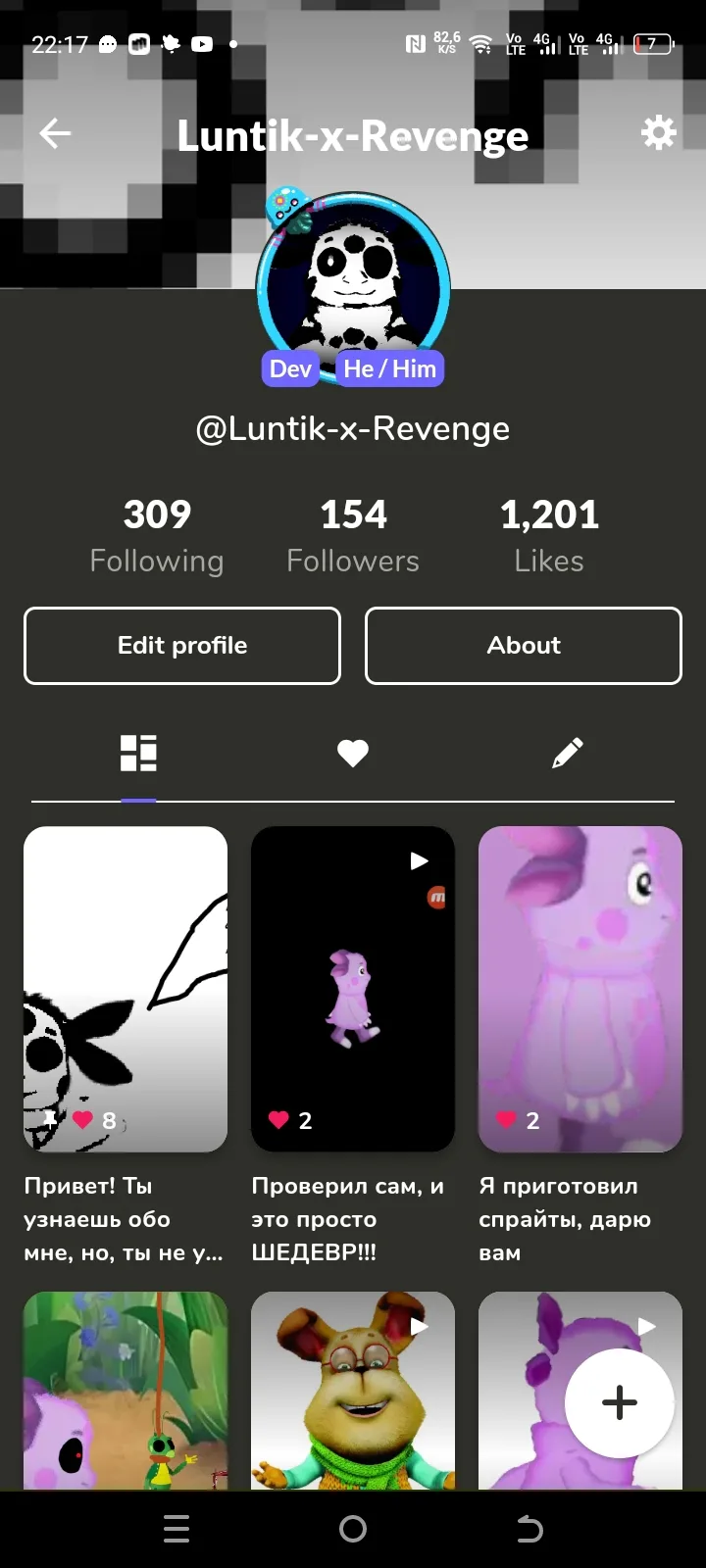Open the About section

click(x=524, y=645)
